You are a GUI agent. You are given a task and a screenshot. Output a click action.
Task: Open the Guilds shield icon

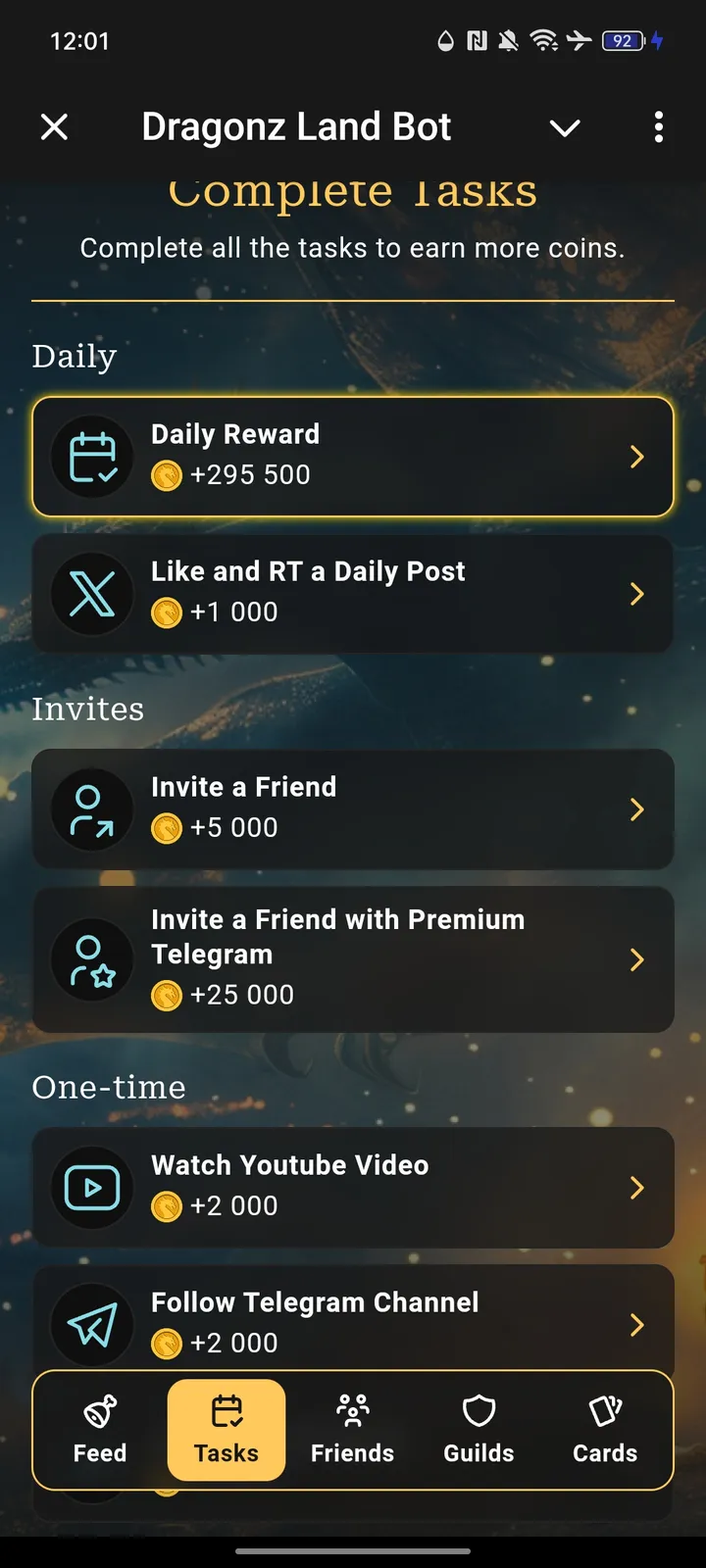click(x=479, y=1429)
